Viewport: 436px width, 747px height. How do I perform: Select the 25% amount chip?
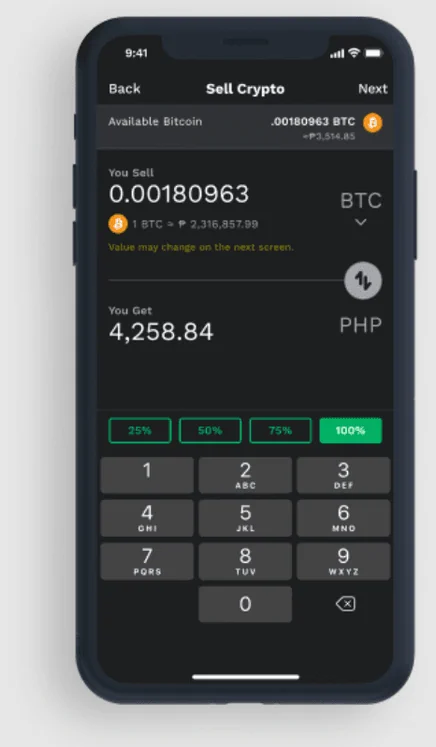click(140, 431)
